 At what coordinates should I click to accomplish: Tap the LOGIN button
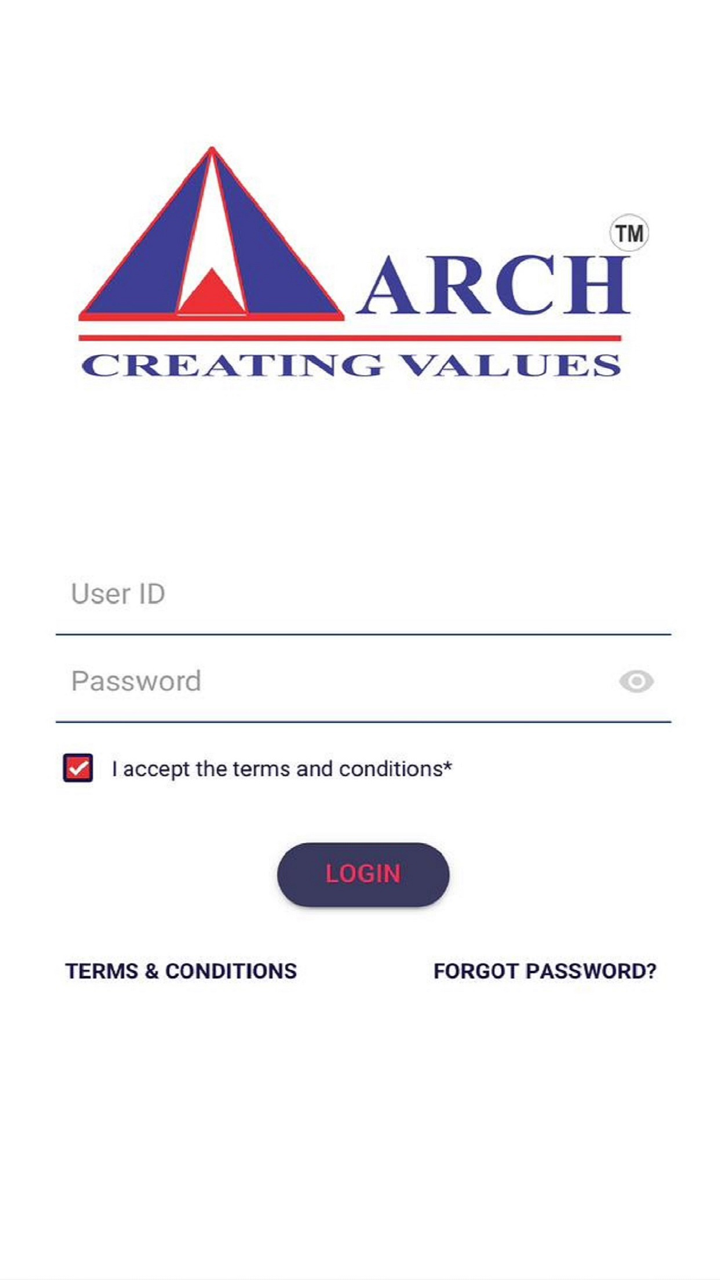coord(363,874)
